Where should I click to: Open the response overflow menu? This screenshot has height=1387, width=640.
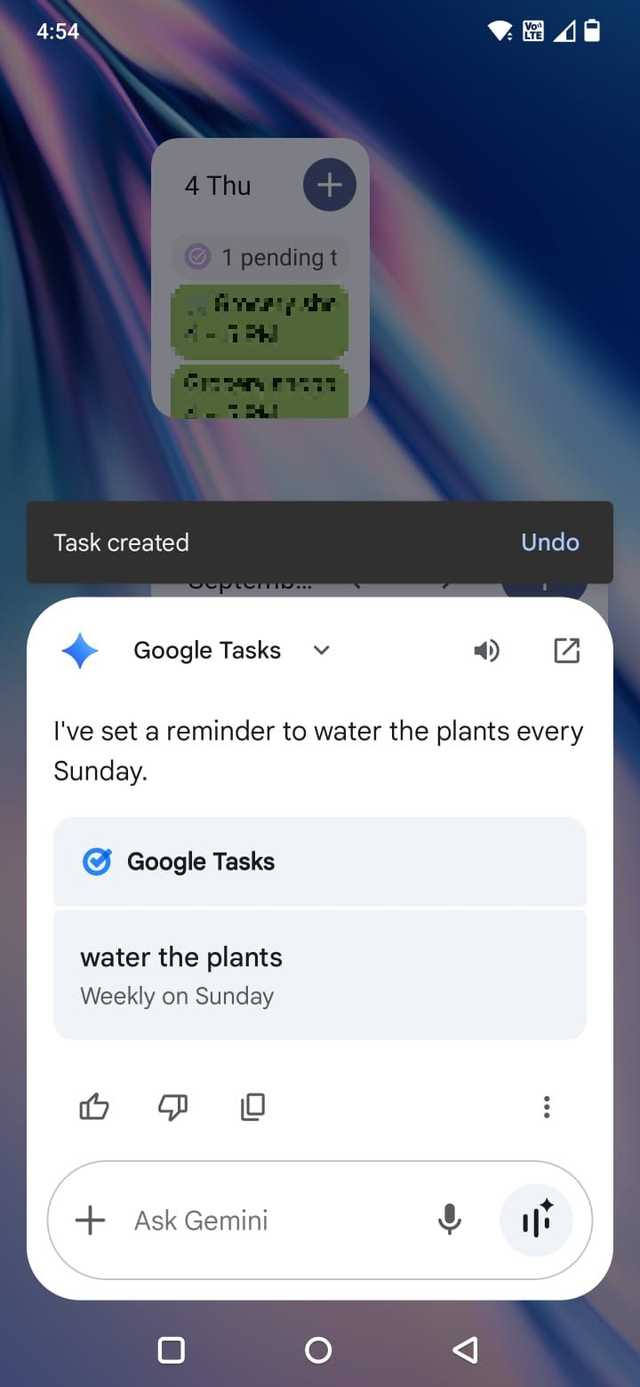tap(546, 1106)
